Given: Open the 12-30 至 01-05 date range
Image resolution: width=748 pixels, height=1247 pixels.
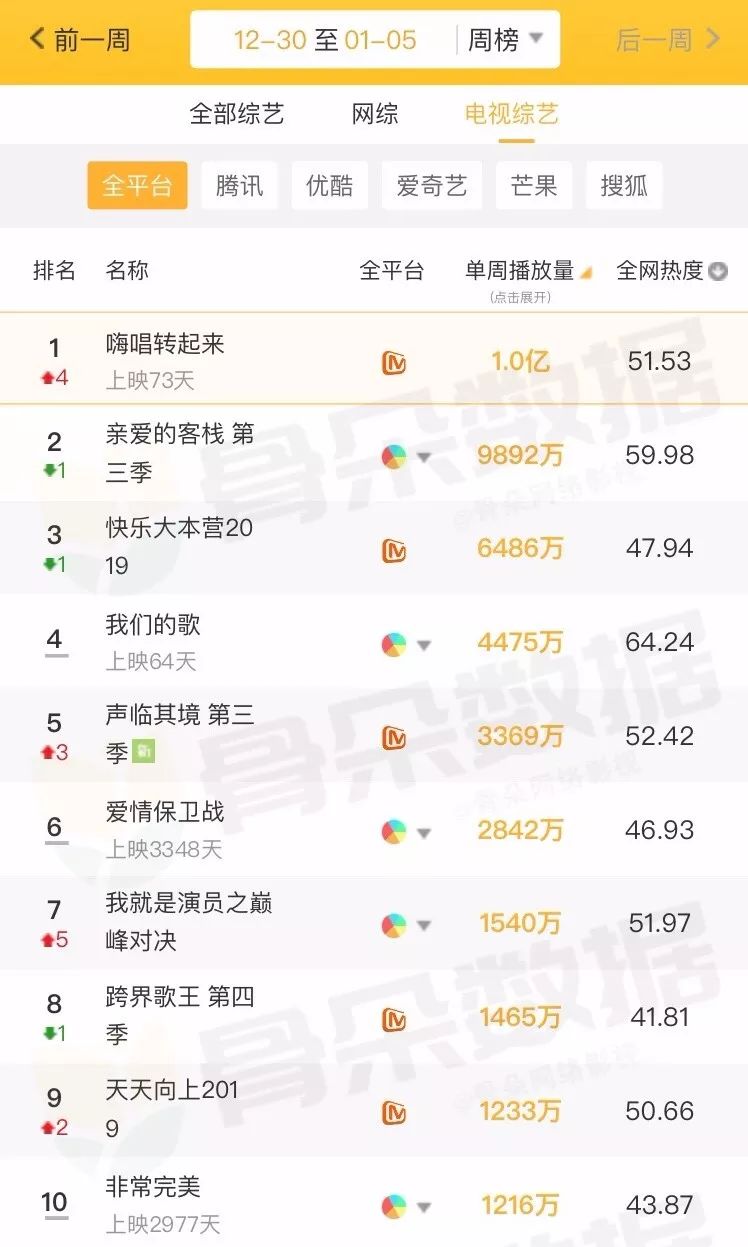Looking at the screenshot, I should tap(325, 40).
